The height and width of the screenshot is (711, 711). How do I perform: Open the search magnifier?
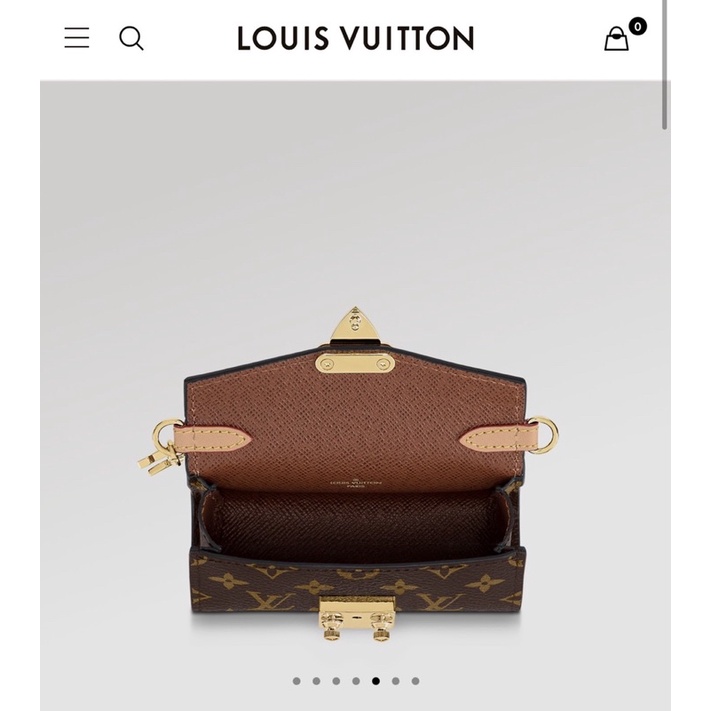pyautogui.click(x=131, y=38)
